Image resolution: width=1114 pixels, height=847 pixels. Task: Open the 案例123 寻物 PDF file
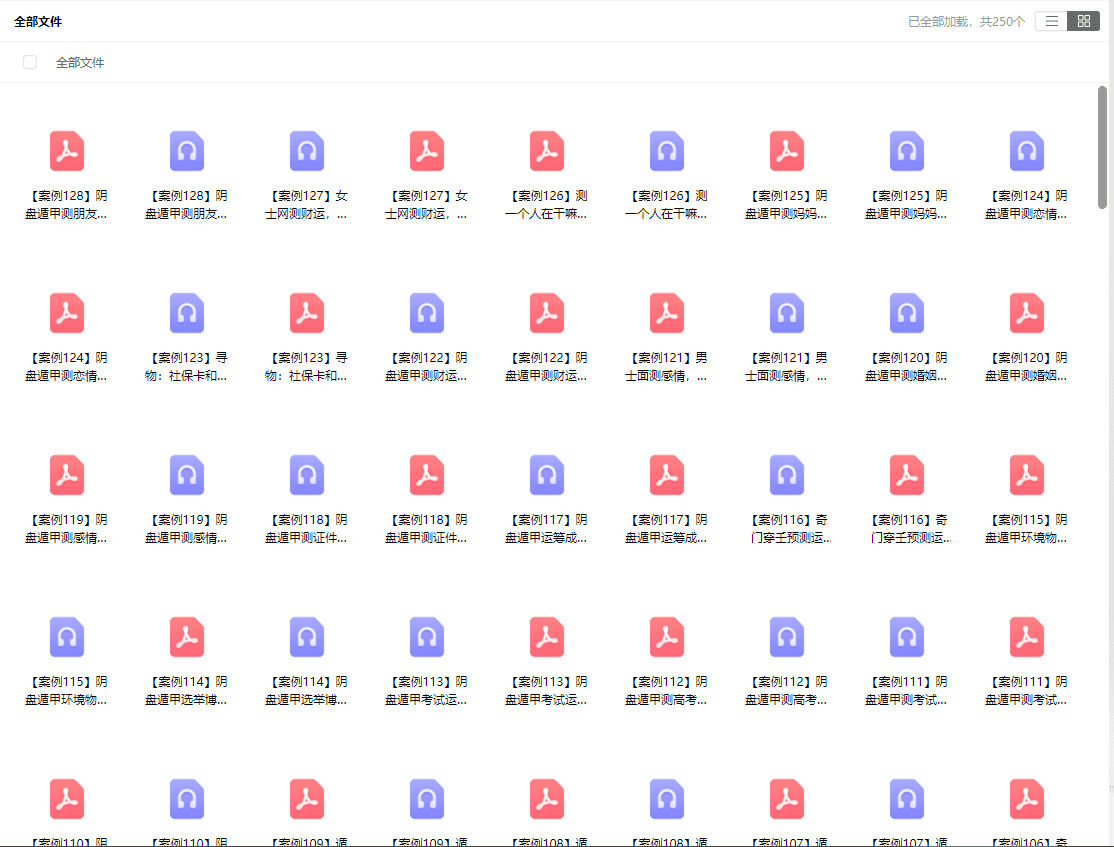tap(307, 313)
